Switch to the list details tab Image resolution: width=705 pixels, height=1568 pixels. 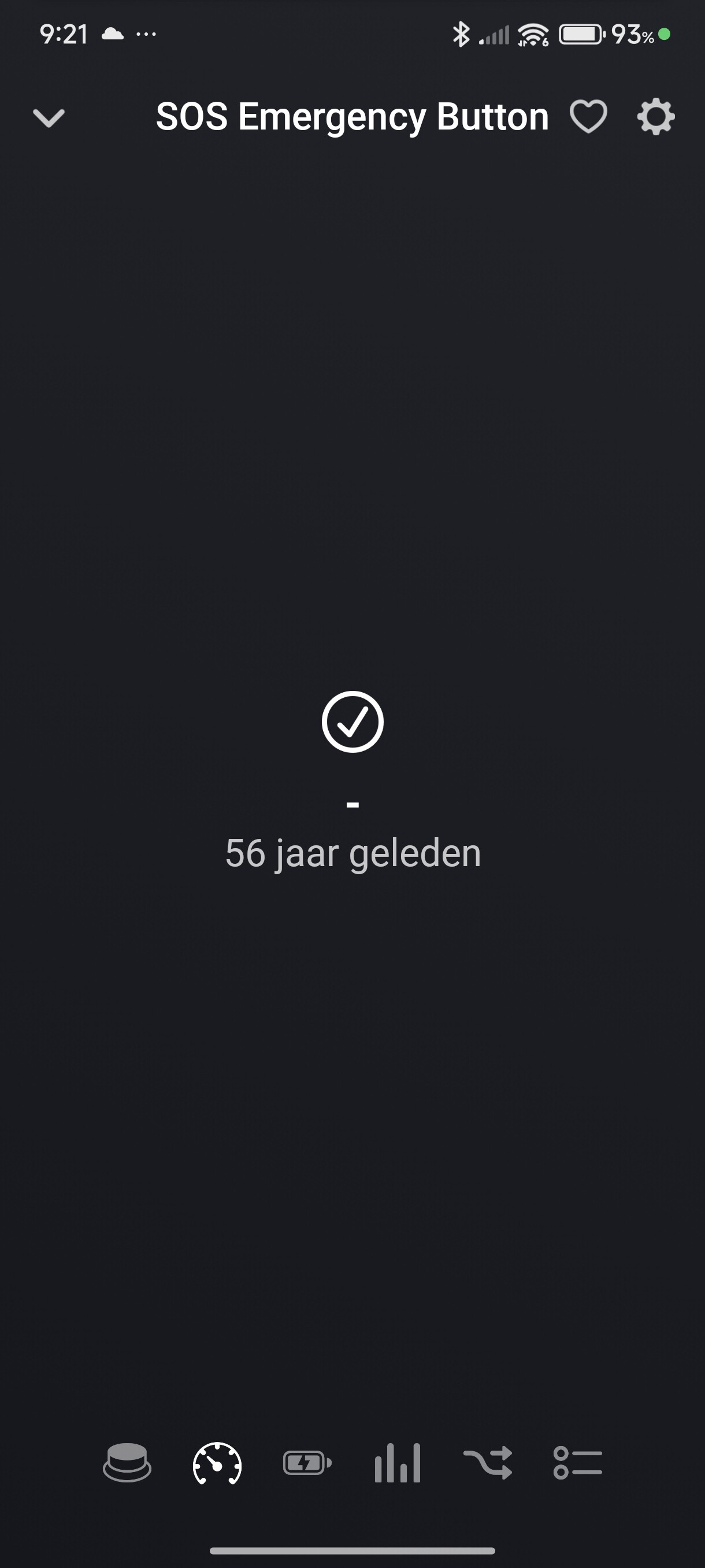point(577,1463)
